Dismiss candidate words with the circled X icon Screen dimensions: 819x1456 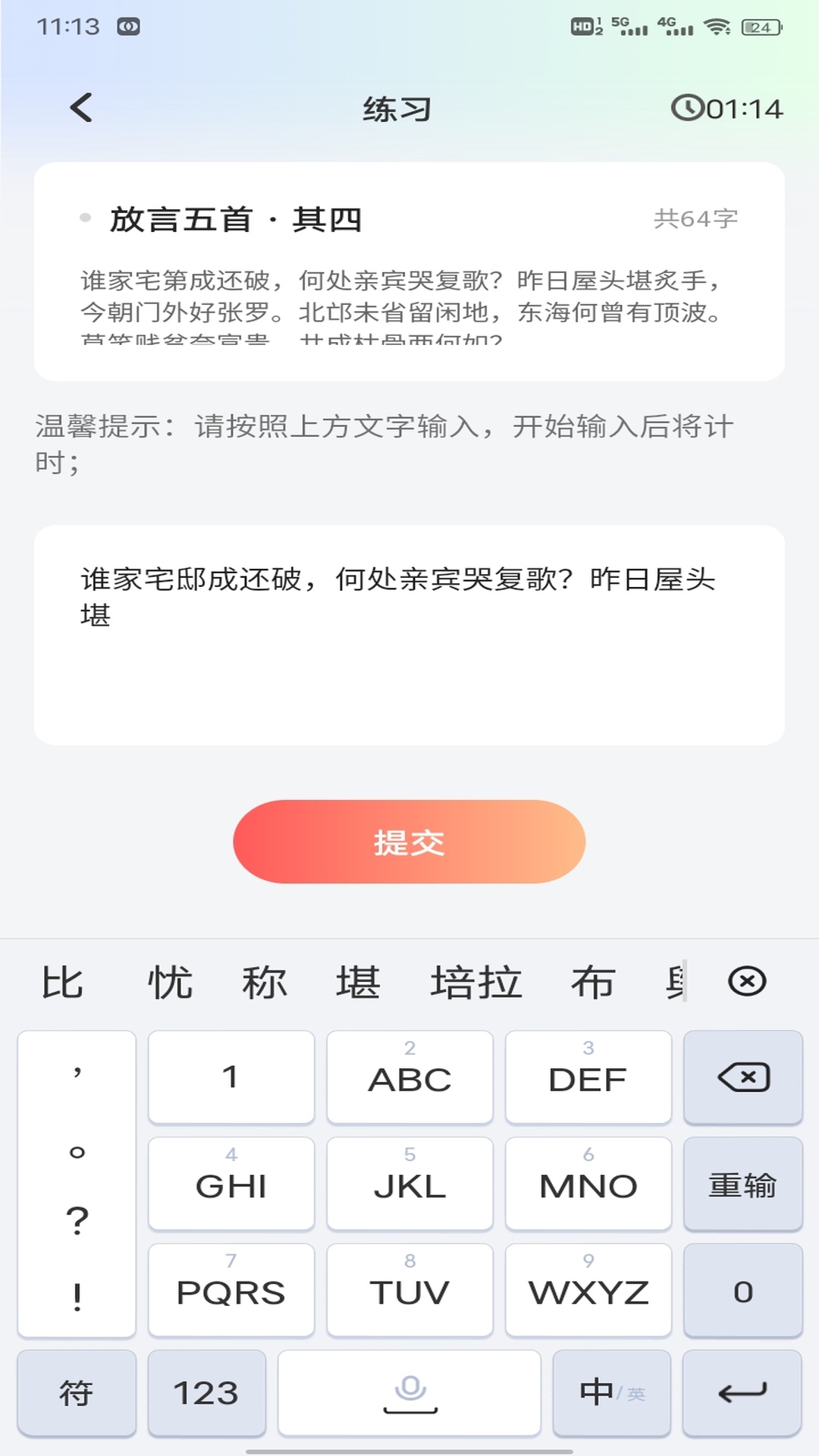pos(748,981)
